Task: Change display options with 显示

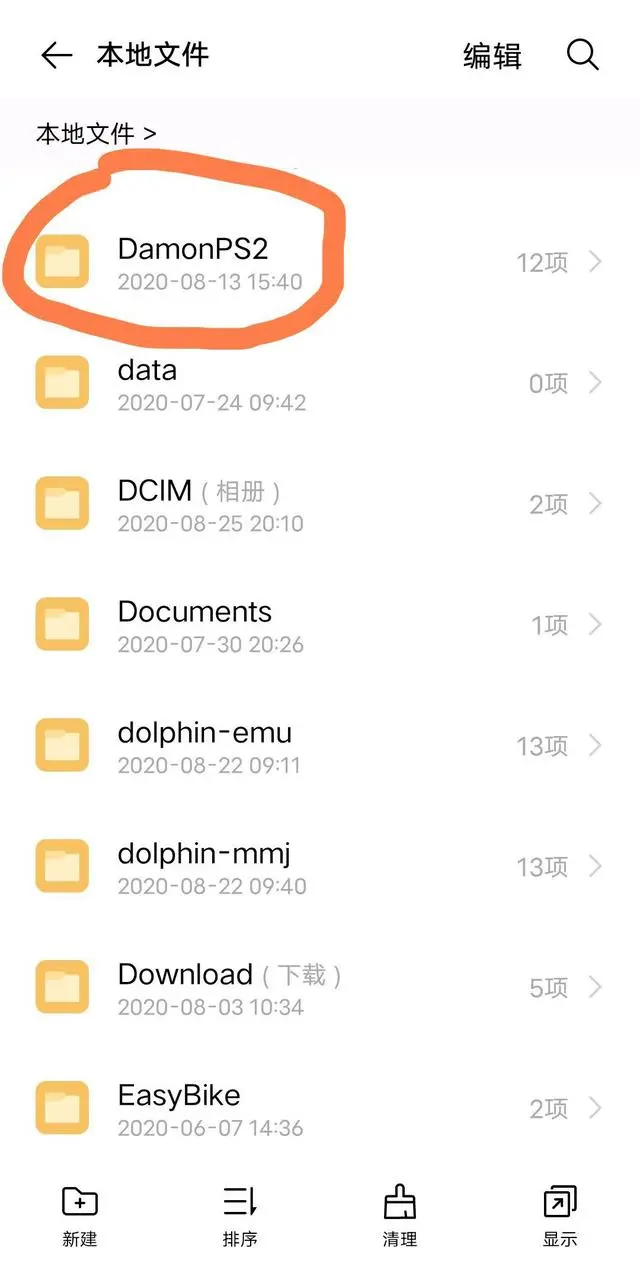Action: pyautogui.click(x=560, y=1216)
